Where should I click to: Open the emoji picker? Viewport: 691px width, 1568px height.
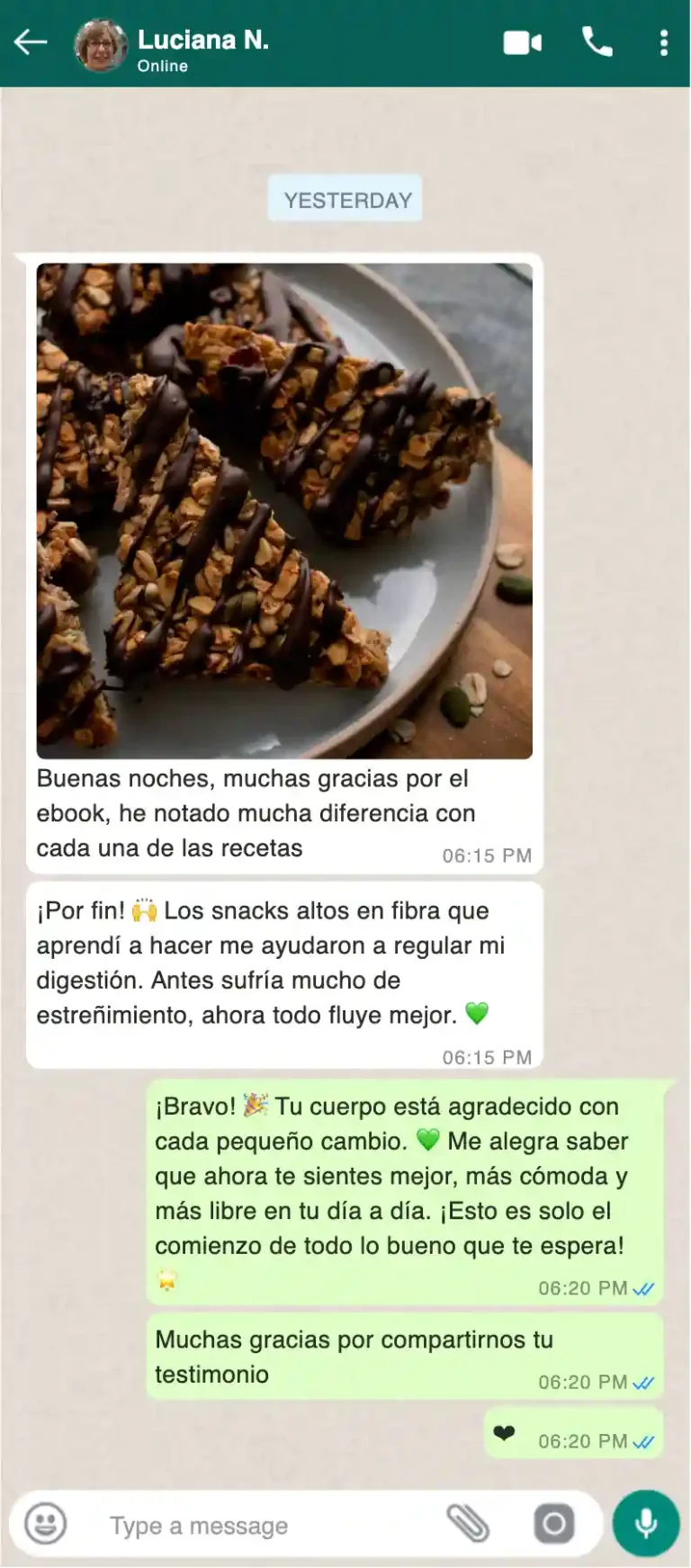(45, 1524)
